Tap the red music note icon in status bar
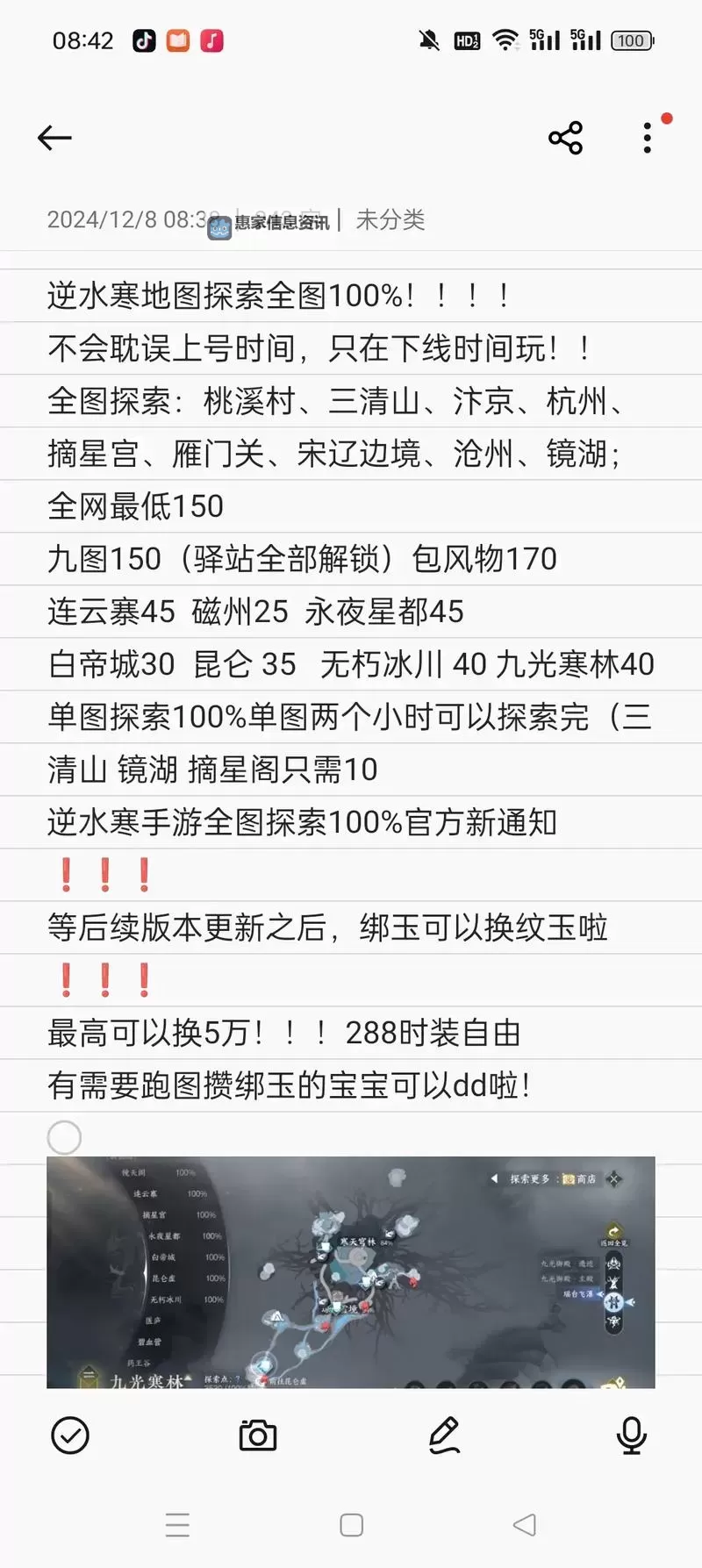This screenshot has height=1568, width=702. [211, 39]
